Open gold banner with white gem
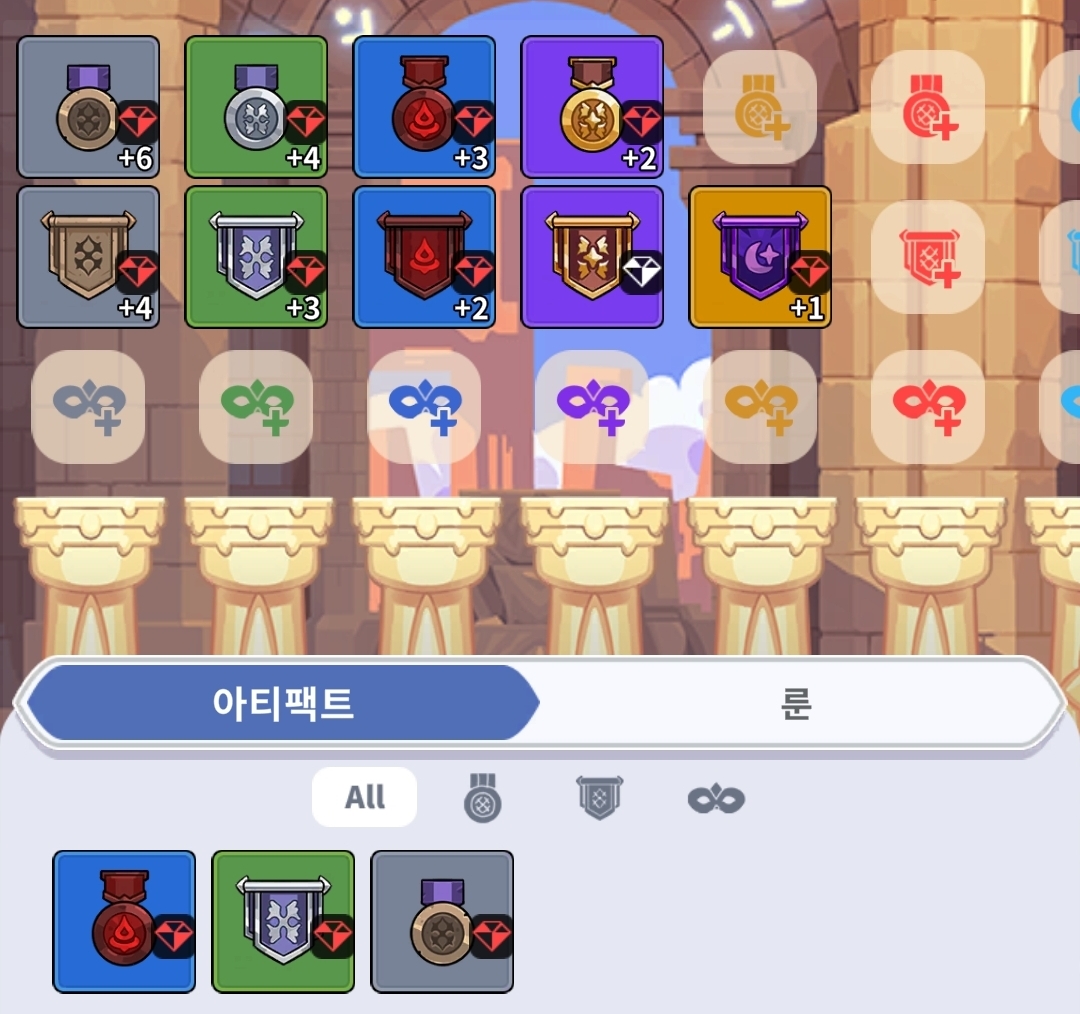 pos(593,257)
